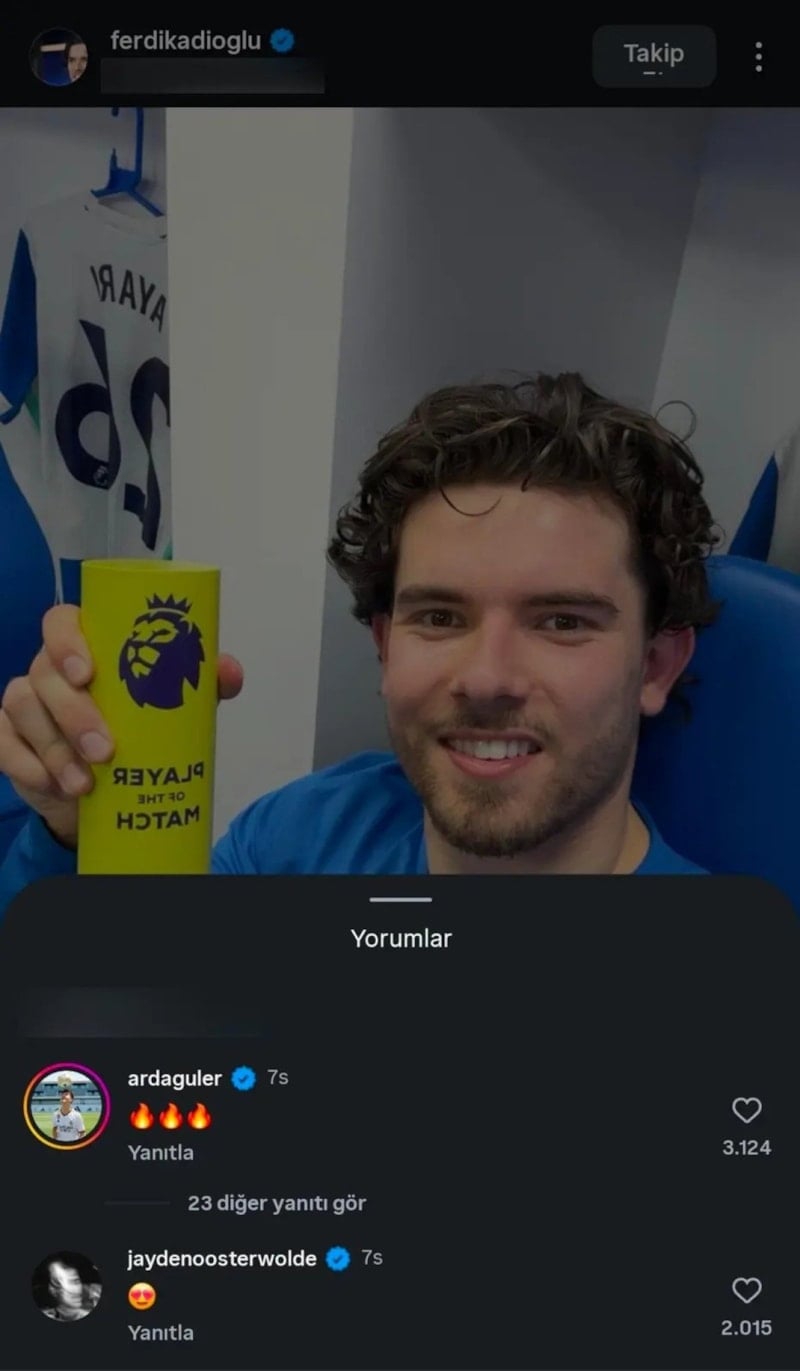Reply to jaydenoosterwolde's comment with Yanıtla
Image resolution: width=800 pixels, height=1371 pixels.
pyautogui.click(x=161, y=1332)
